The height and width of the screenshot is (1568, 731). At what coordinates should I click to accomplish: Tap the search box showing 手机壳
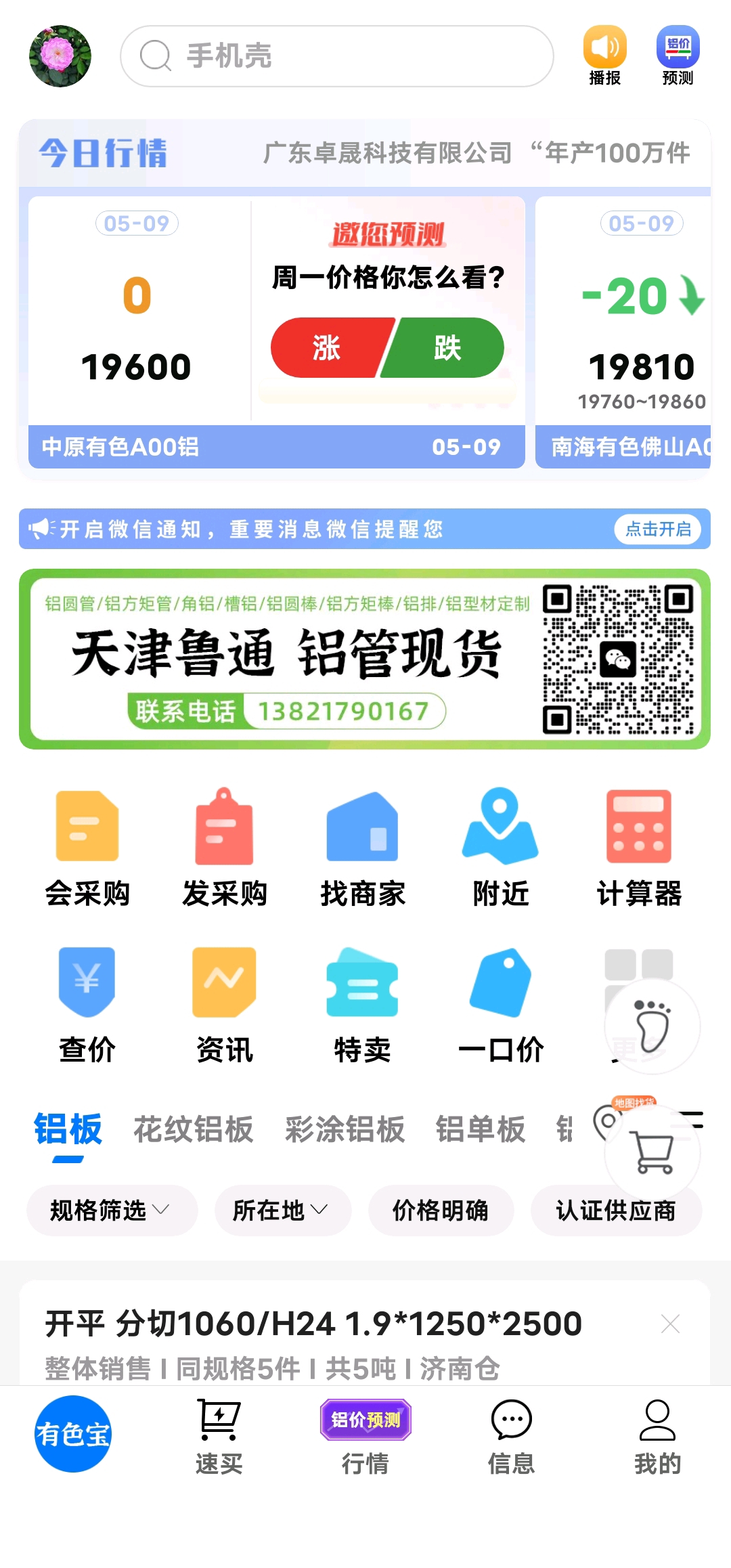[336, 56]
